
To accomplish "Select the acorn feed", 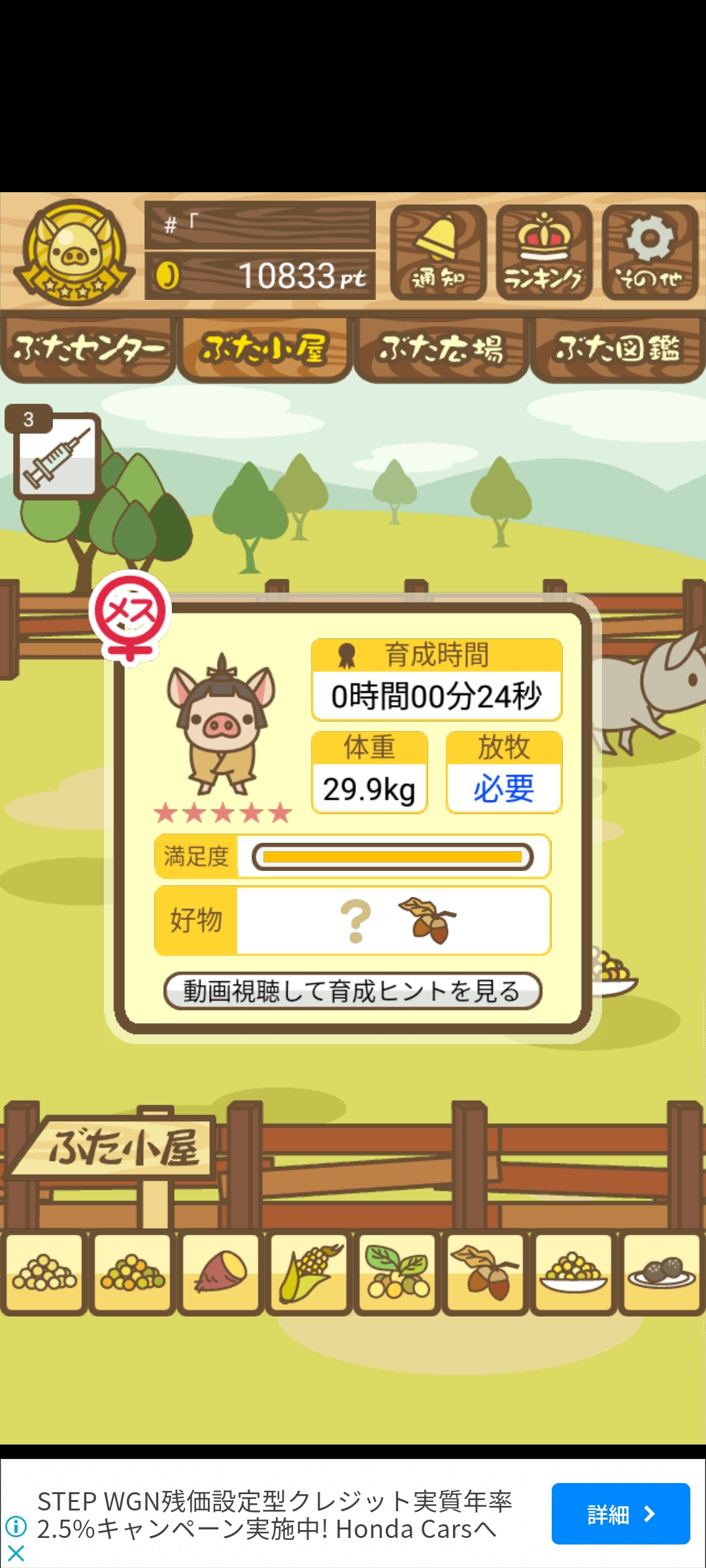I will pos(485,1272).
